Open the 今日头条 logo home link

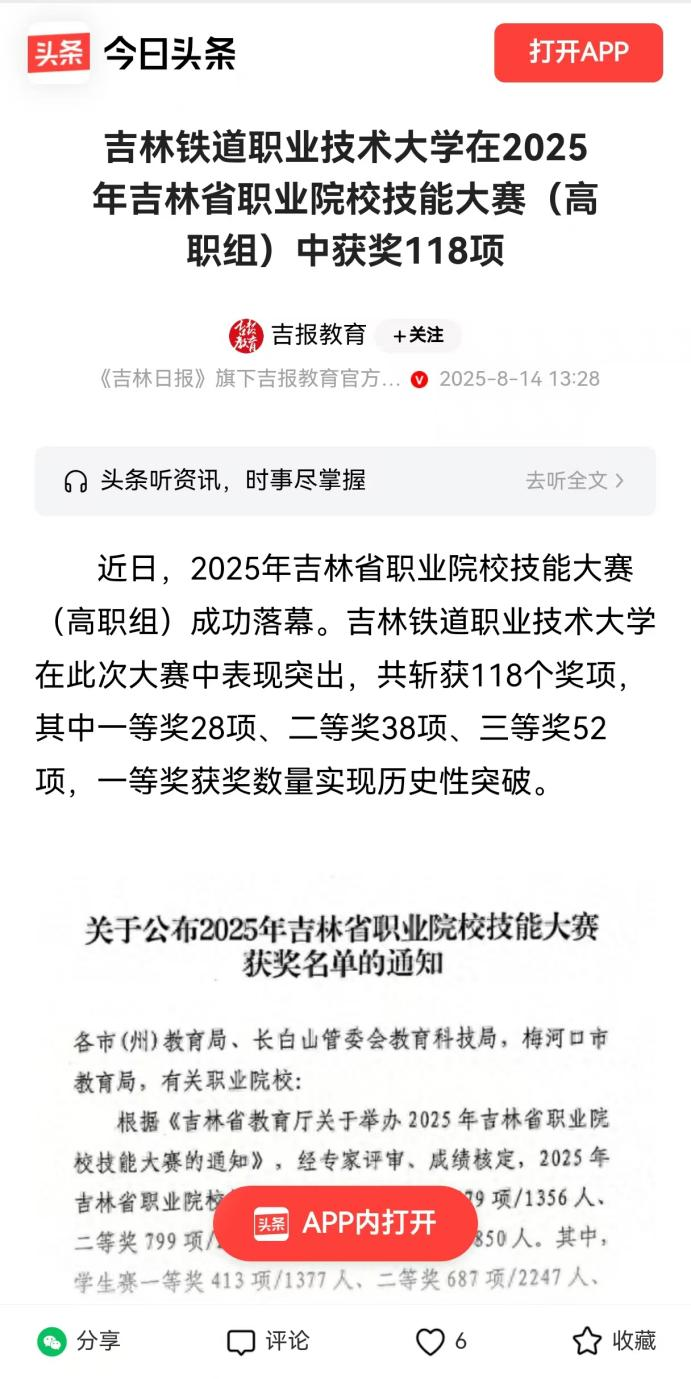pos(131,52)
